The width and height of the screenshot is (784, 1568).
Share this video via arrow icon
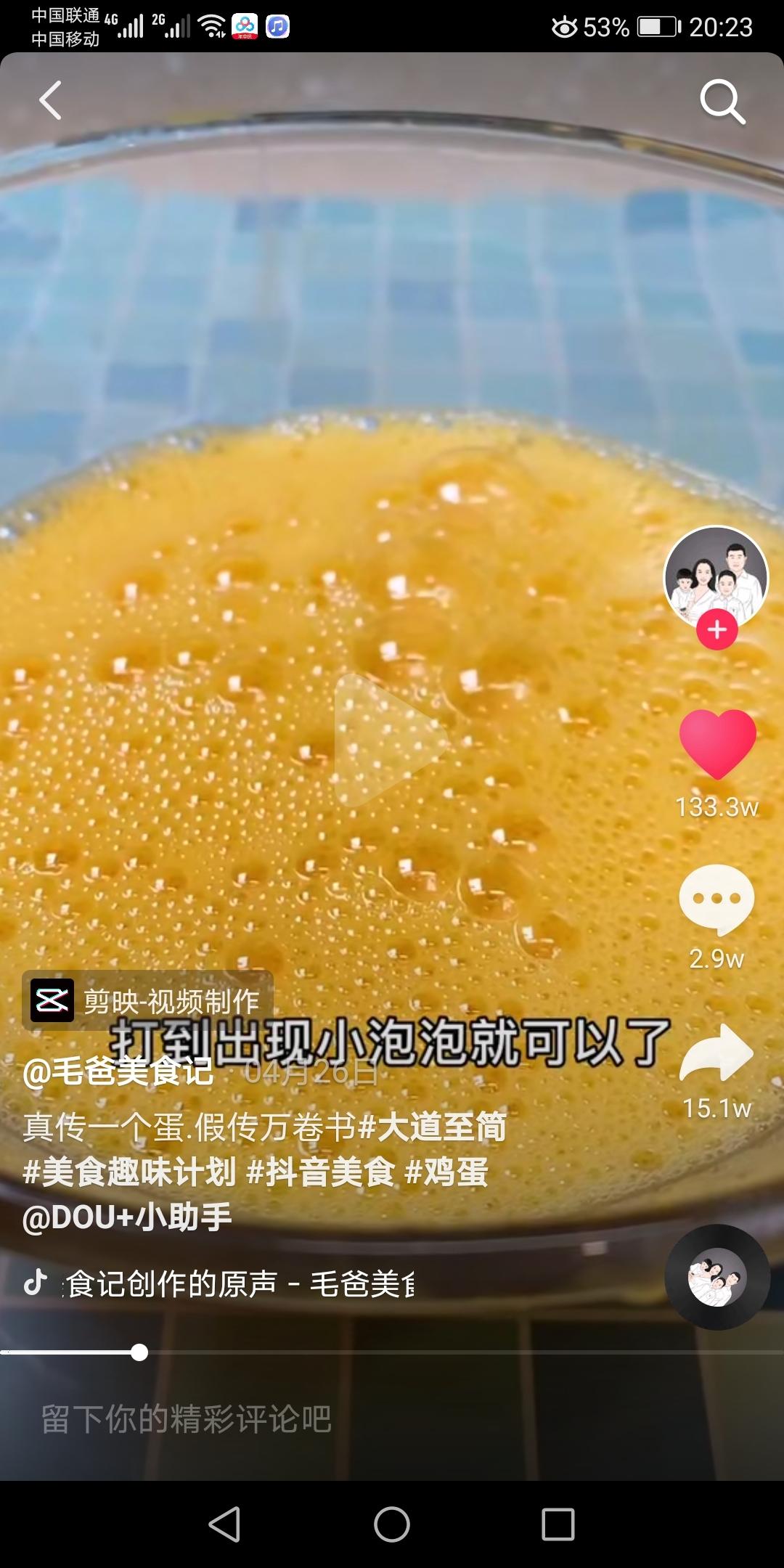[x=716, y=1053]
